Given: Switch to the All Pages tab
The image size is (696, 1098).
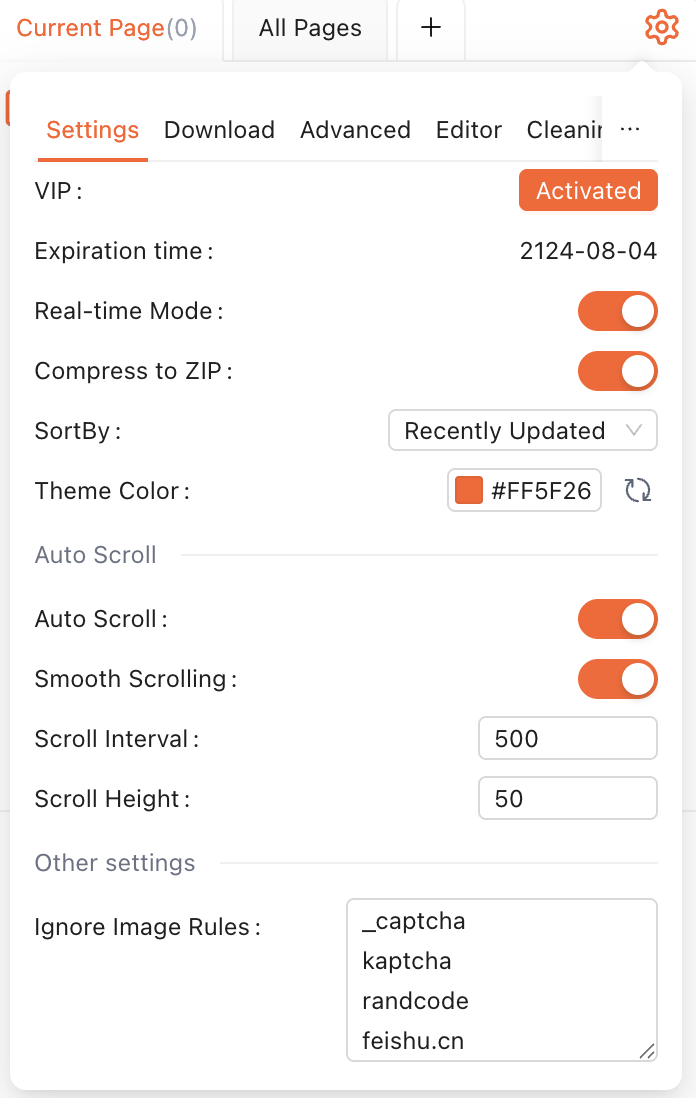Looking at the screenshot, I should point(310,29).
